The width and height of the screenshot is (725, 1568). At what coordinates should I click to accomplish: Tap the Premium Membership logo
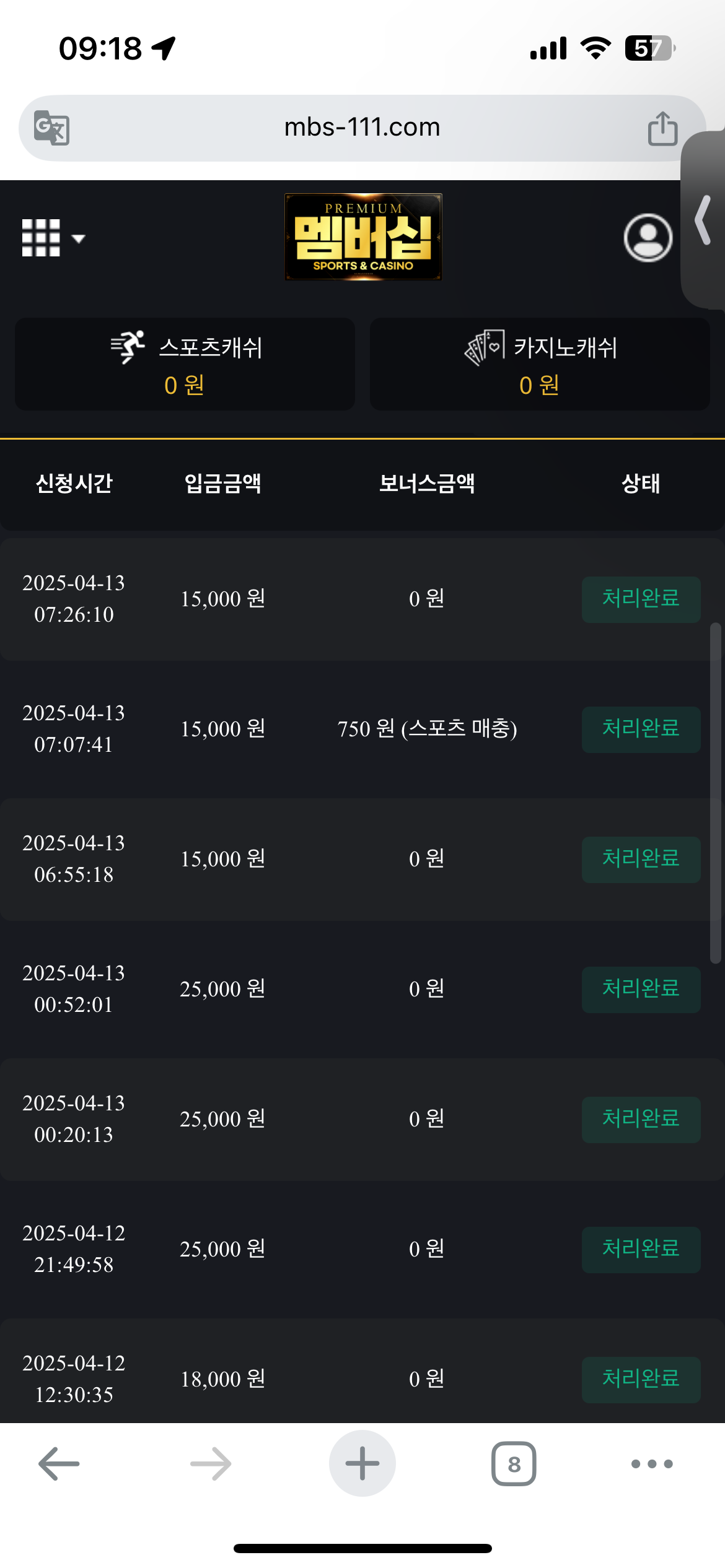[363, 237]
